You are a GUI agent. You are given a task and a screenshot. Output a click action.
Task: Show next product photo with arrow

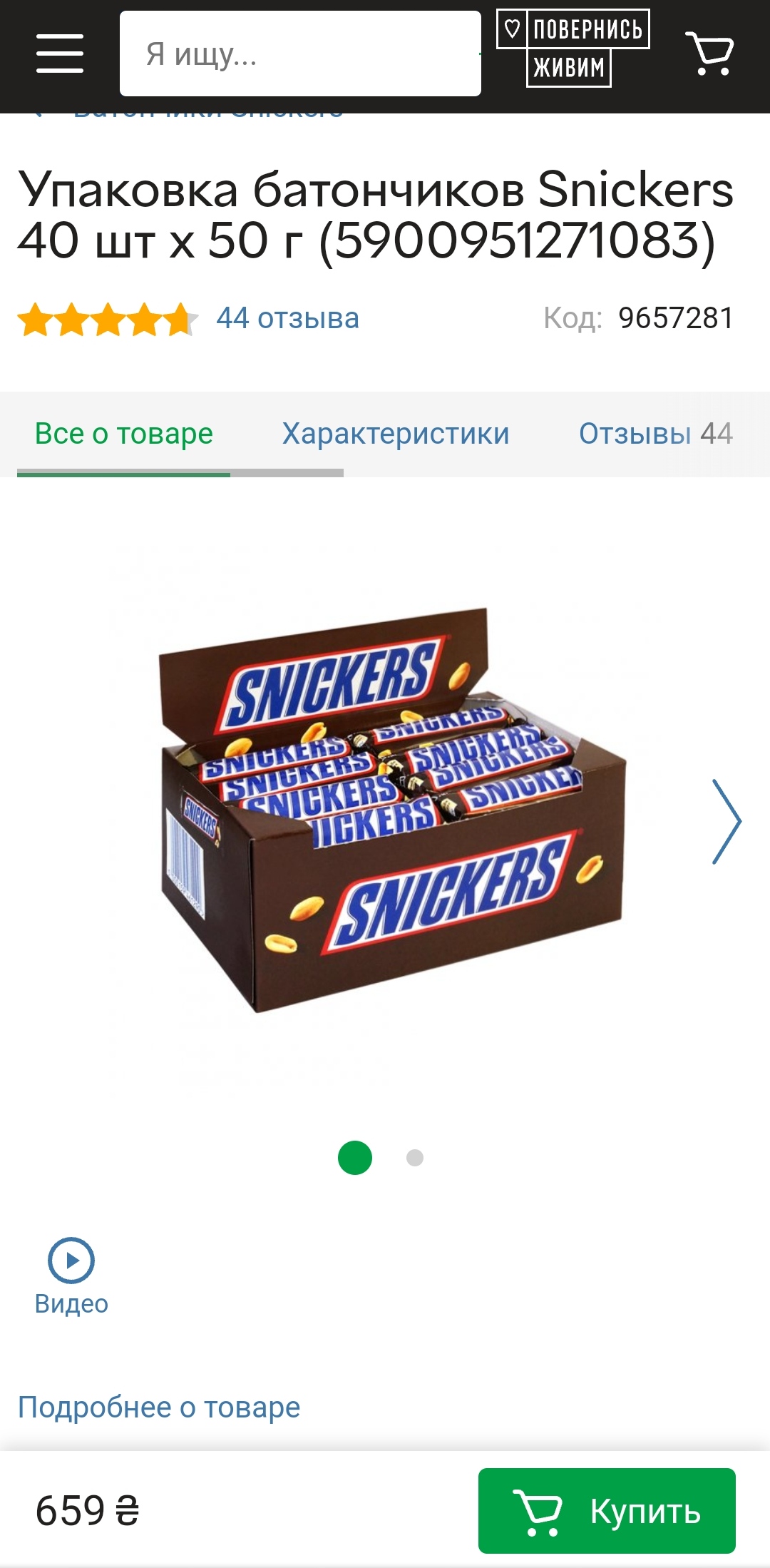pos(727,822)
